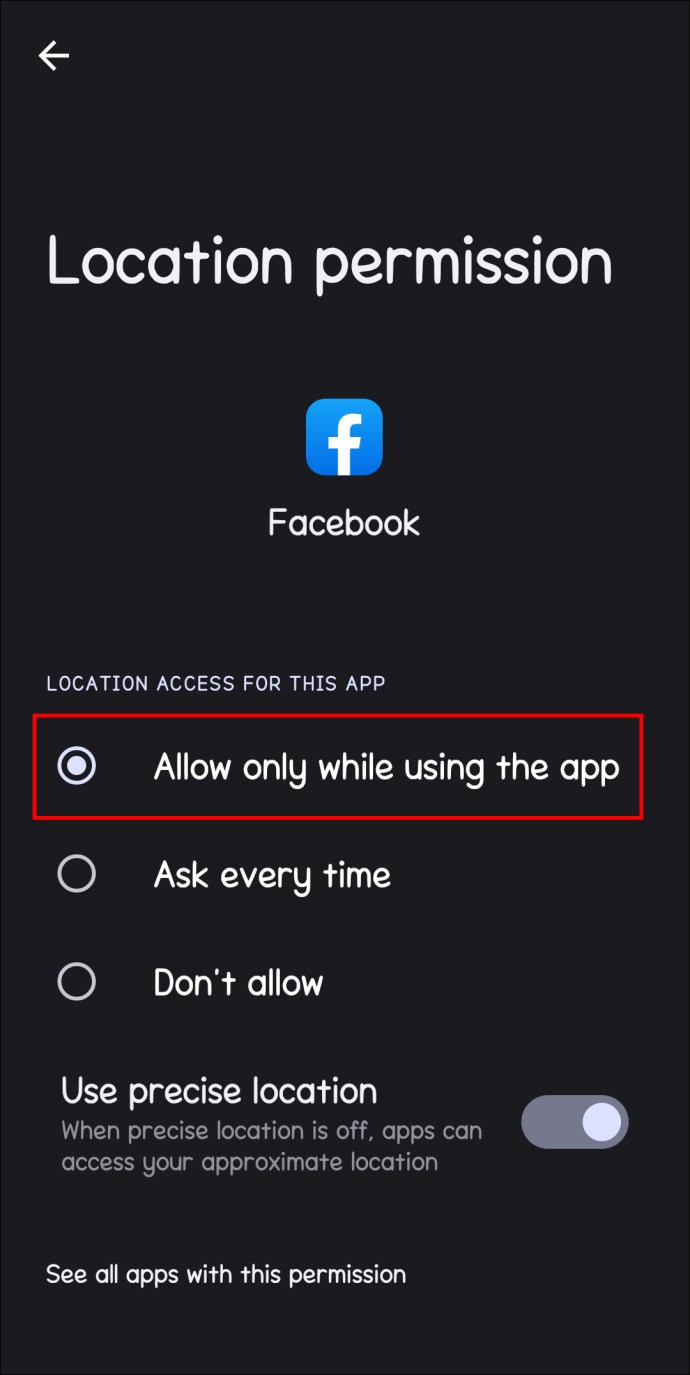Open See all apps with this permission
This screenshot has height=1375, width=690.
226,1274
